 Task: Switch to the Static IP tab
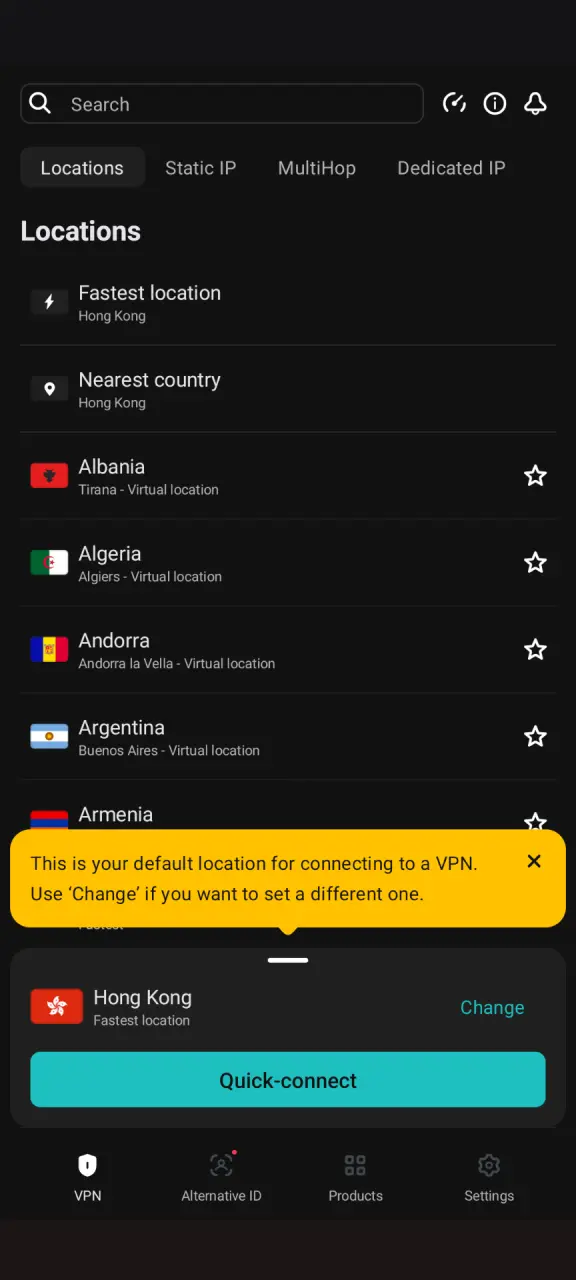coord(200,168)
